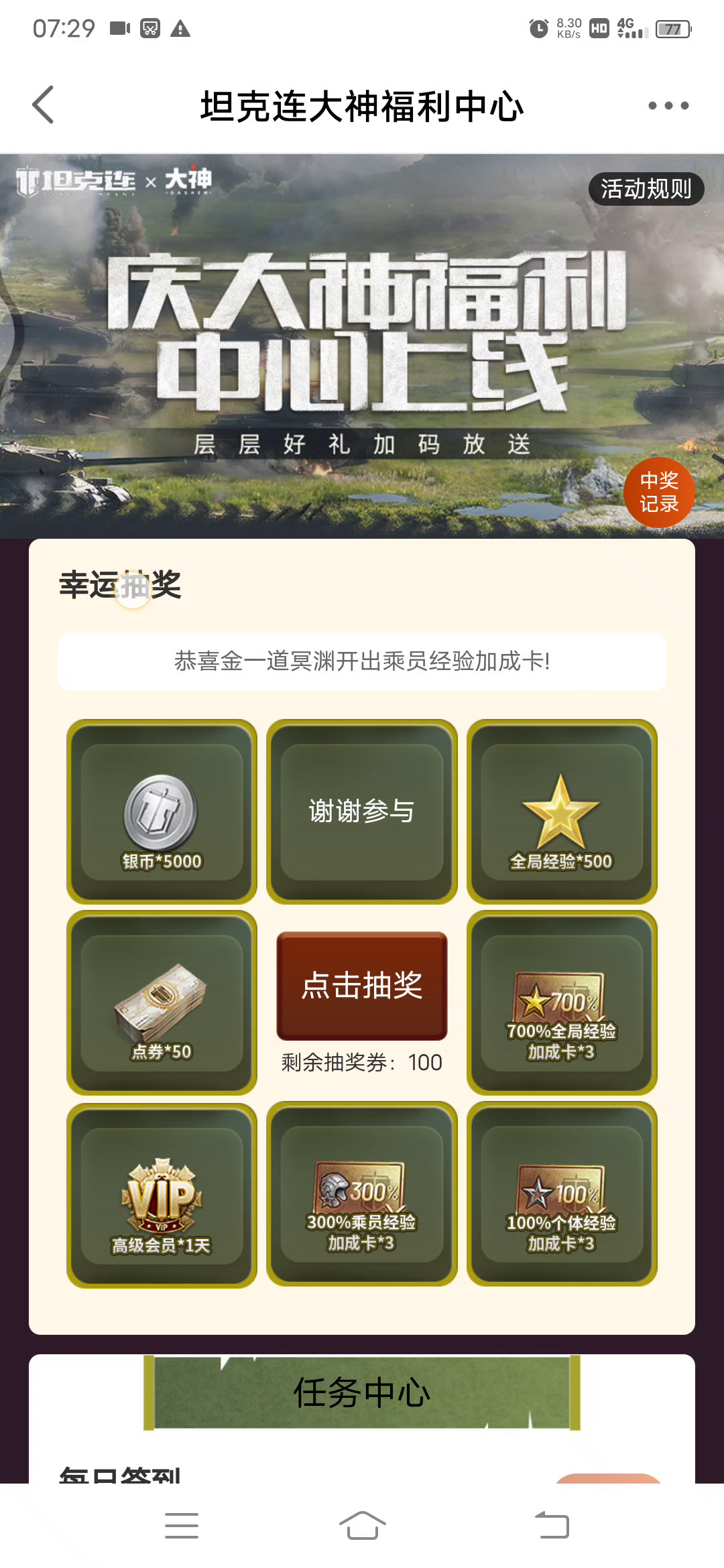This screenshot has height=1568, width=724.
Task: Open the three-dot overflow menu
Action: [668, 105]
